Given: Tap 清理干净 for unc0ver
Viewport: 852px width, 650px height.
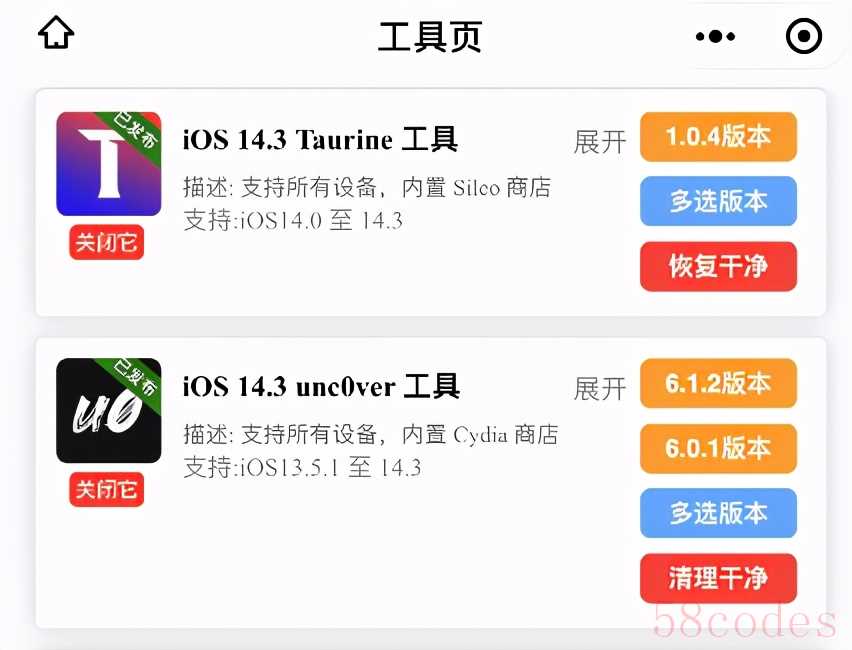Looking at the screenshot, I should coord(718,578).
